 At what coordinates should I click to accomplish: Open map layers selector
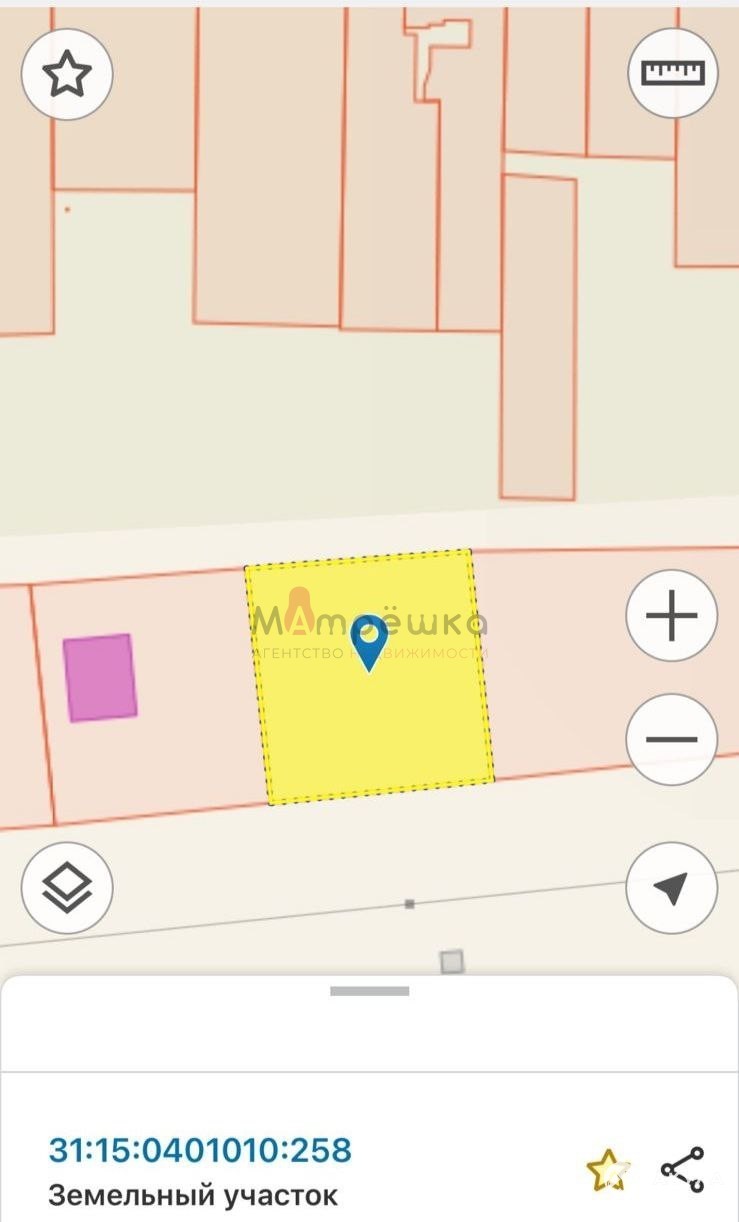(67, 887)
